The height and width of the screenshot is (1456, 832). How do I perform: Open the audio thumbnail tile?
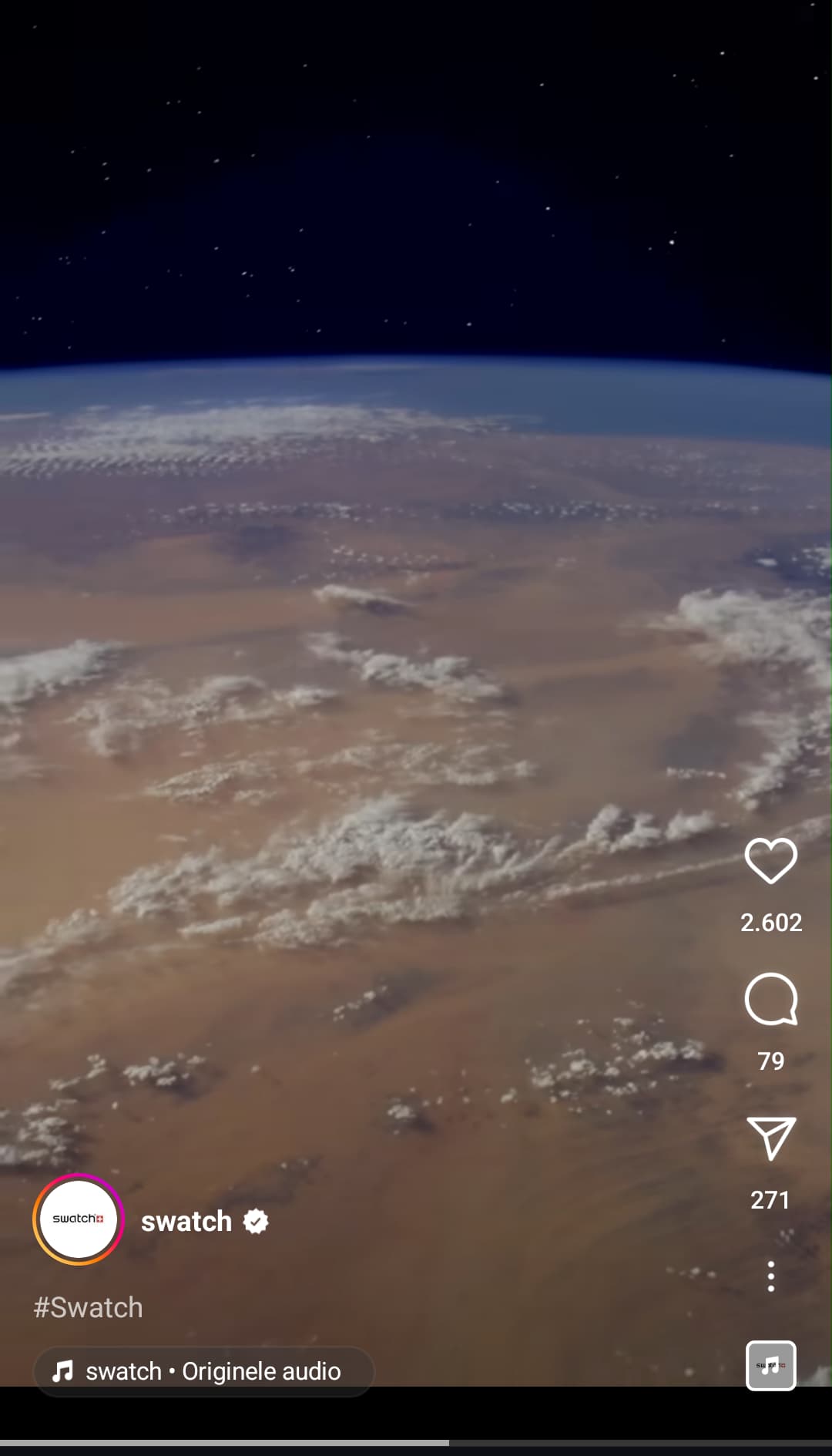point(770,1365)
